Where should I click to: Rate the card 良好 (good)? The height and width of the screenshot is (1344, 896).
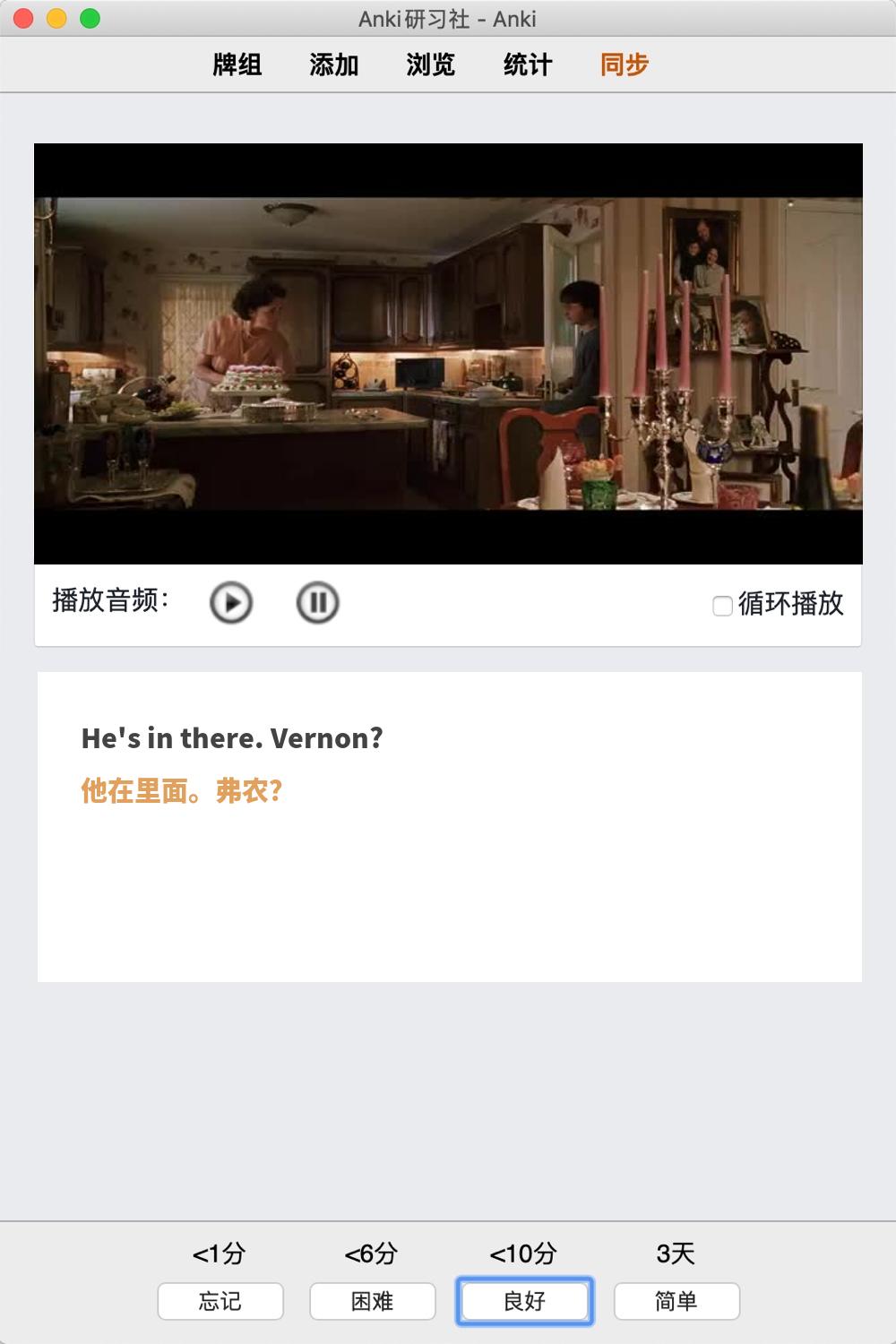(525, 1301)
